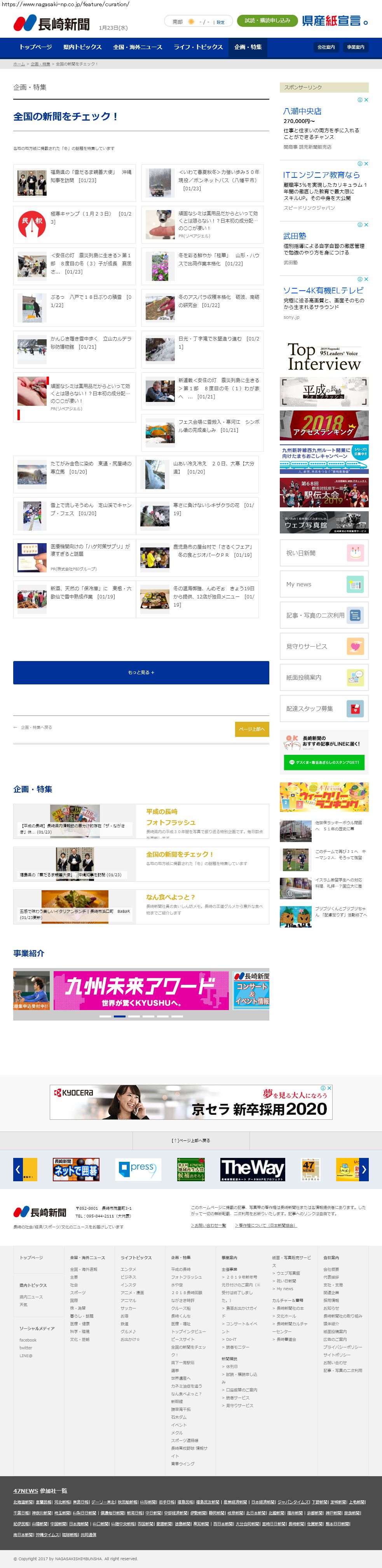
Task: Jump back using ページ上部へ button
Action: (252, 729)
